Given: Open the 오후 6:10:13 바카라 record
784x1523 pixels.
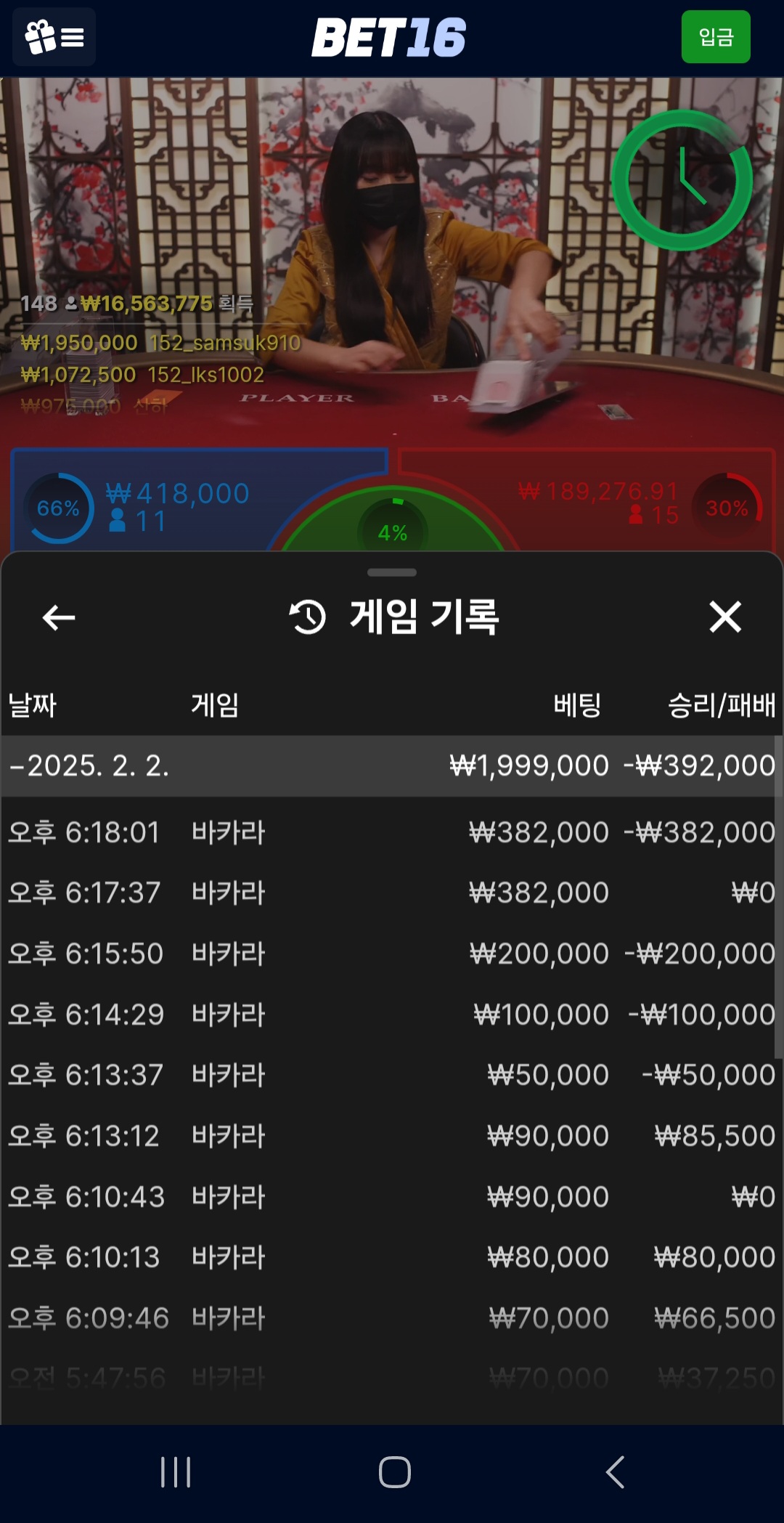Looking at the screenshot, I should [391, 1257].
